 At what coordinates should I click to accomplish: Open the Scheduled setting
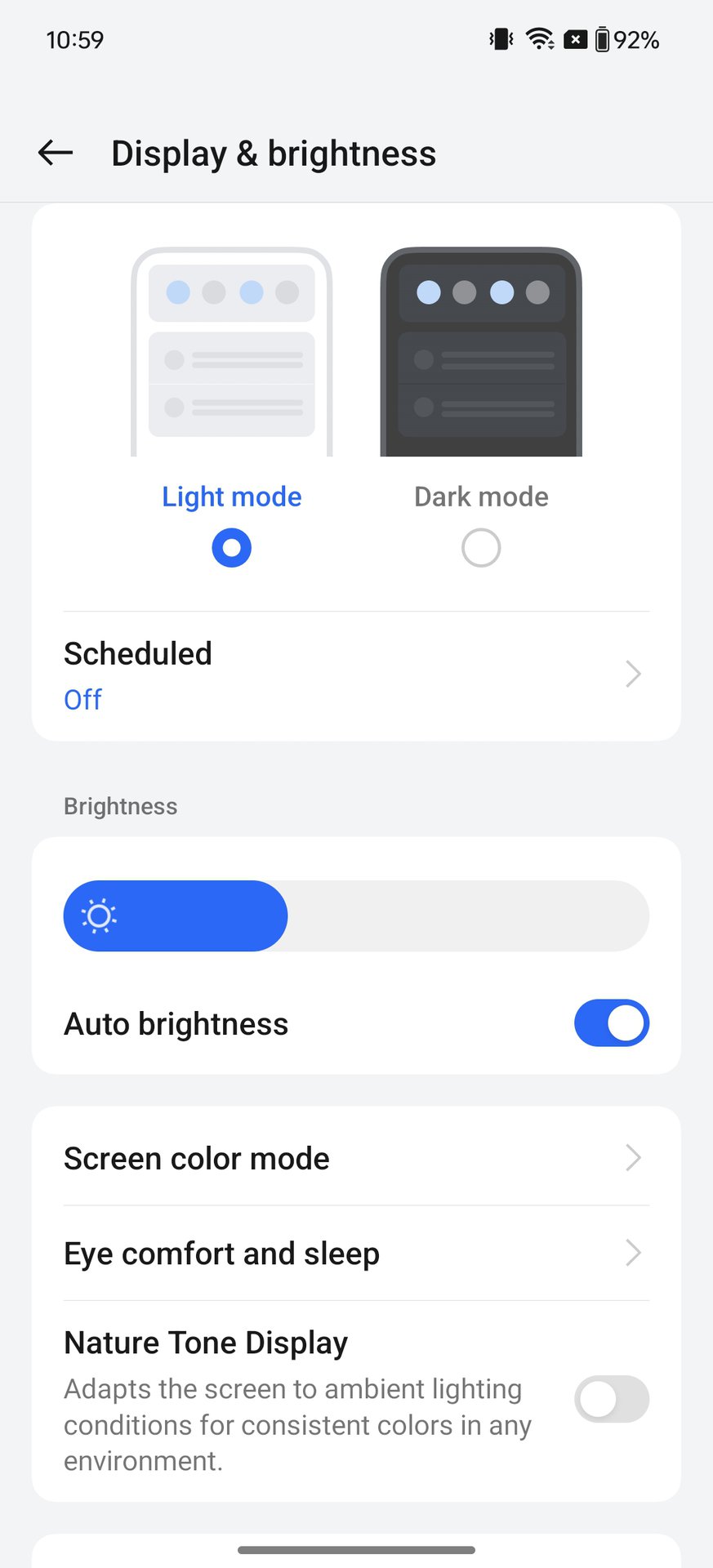point(356,675)
